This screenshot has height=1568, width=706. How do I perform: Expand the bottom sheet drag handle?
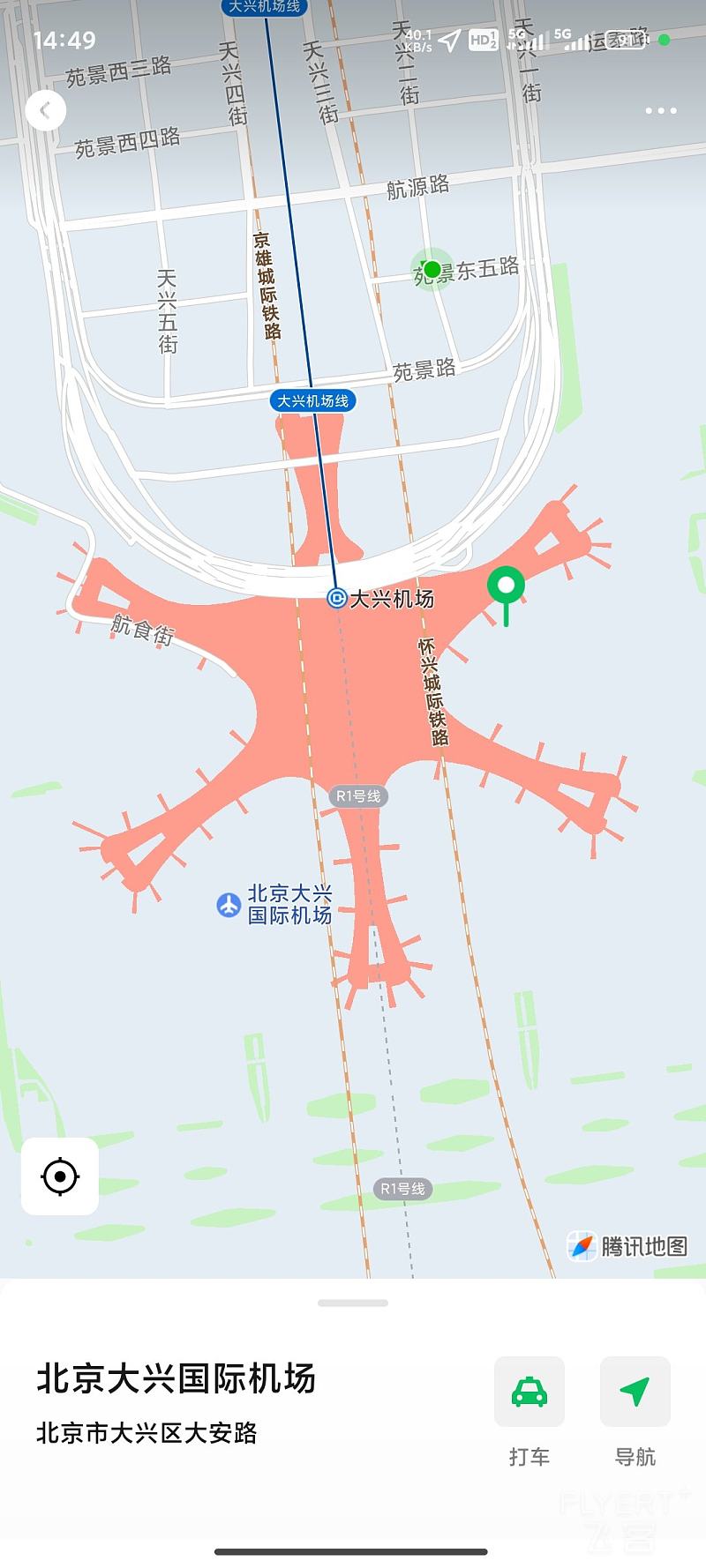pyautogui.click(x=353, y=1303)
